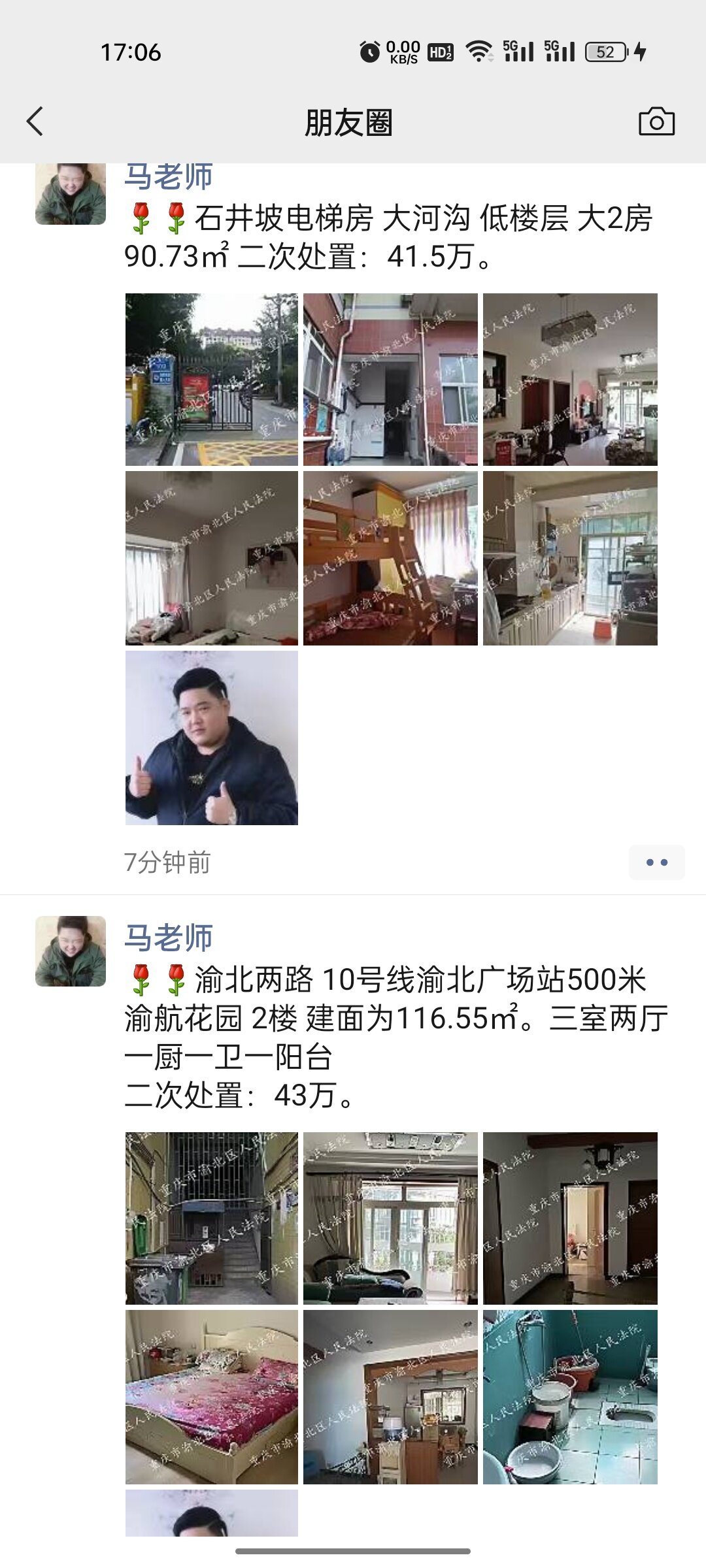Open the bathroom photo in the 渝北两路 post
Viewport: 706px width, 1568px height.
(570, 1397)
